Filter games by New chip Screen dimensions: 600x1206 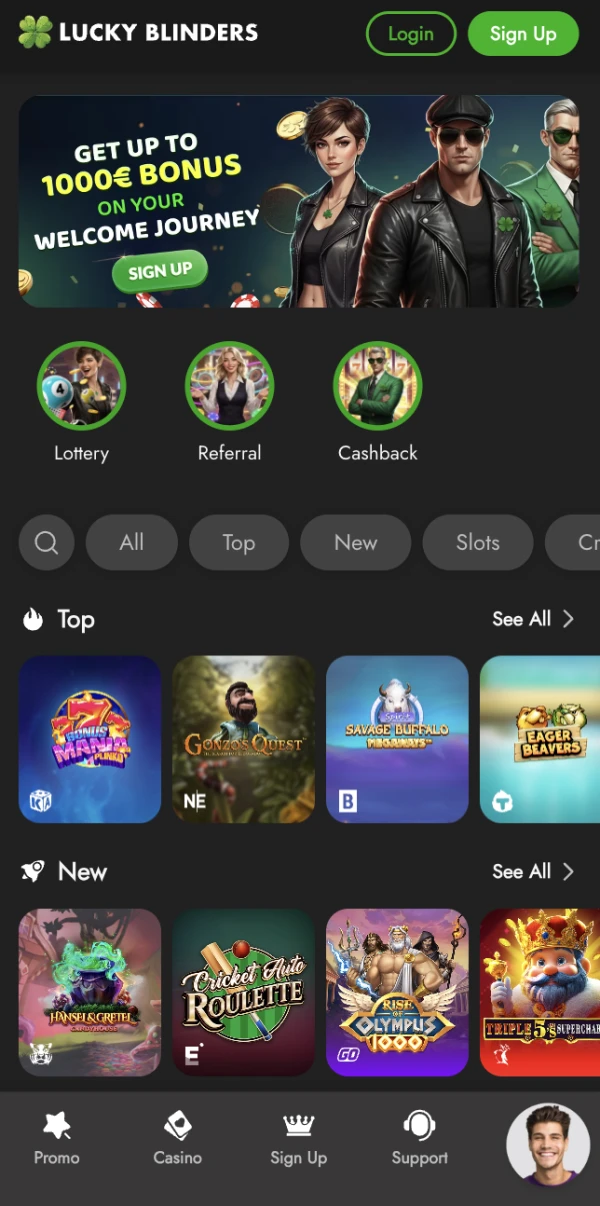[355, 543]
